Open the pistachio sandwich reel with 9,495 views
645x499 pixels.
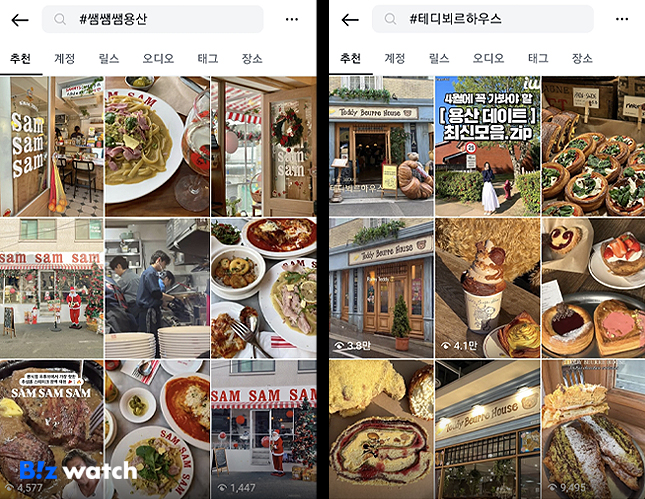(592, 430)
